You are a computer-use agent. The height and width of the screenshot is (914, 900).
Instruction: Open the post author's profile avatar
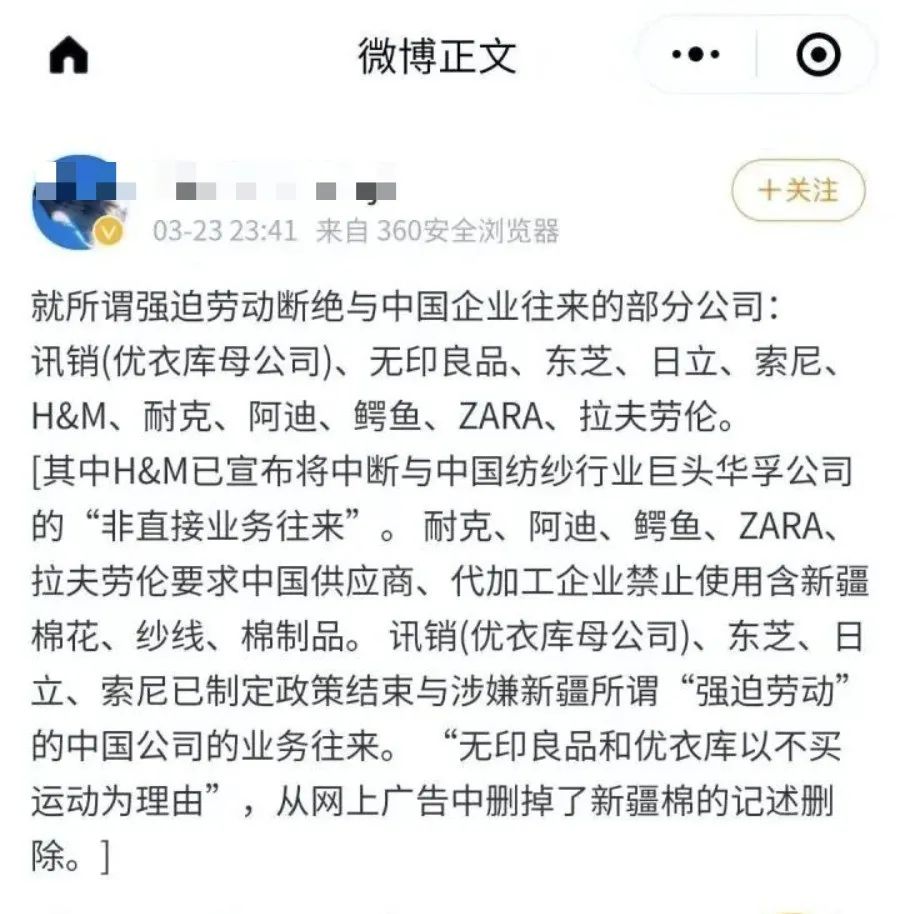78,202
